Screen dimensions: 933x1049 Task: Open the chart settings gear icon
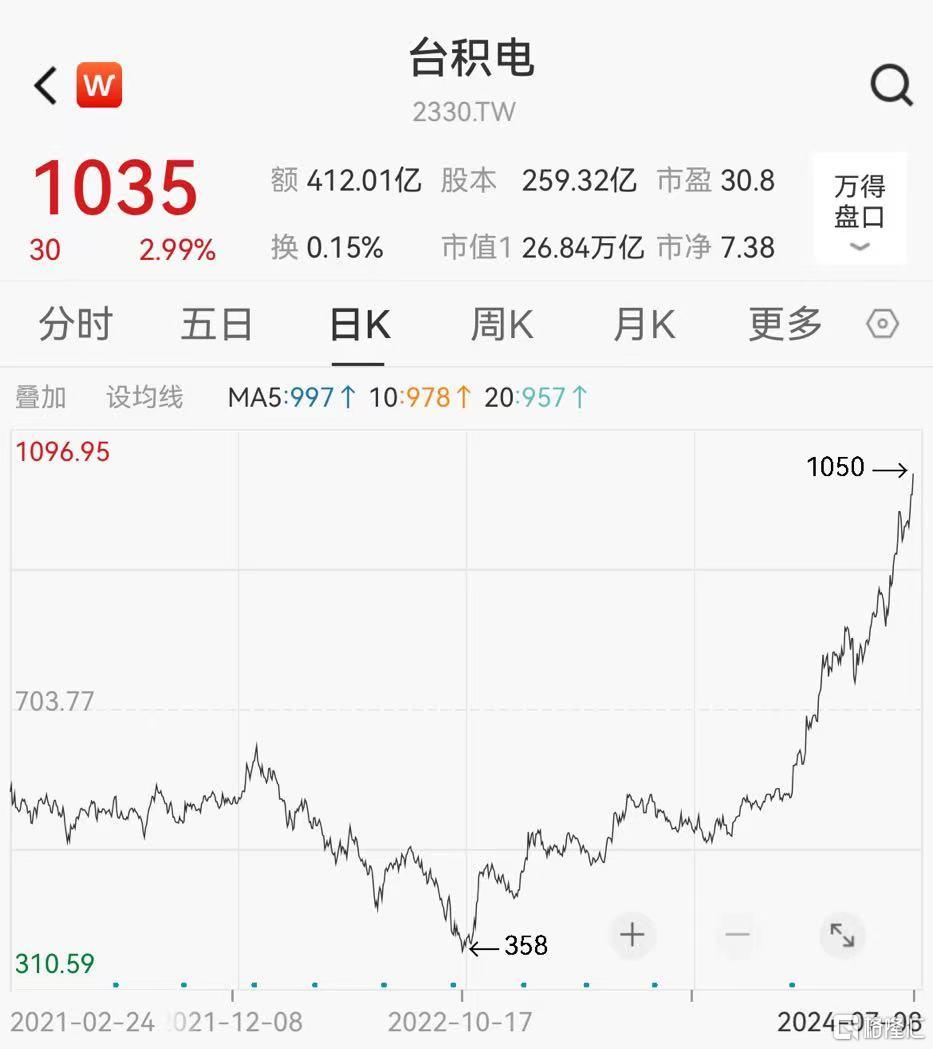(x=881, y=323)
